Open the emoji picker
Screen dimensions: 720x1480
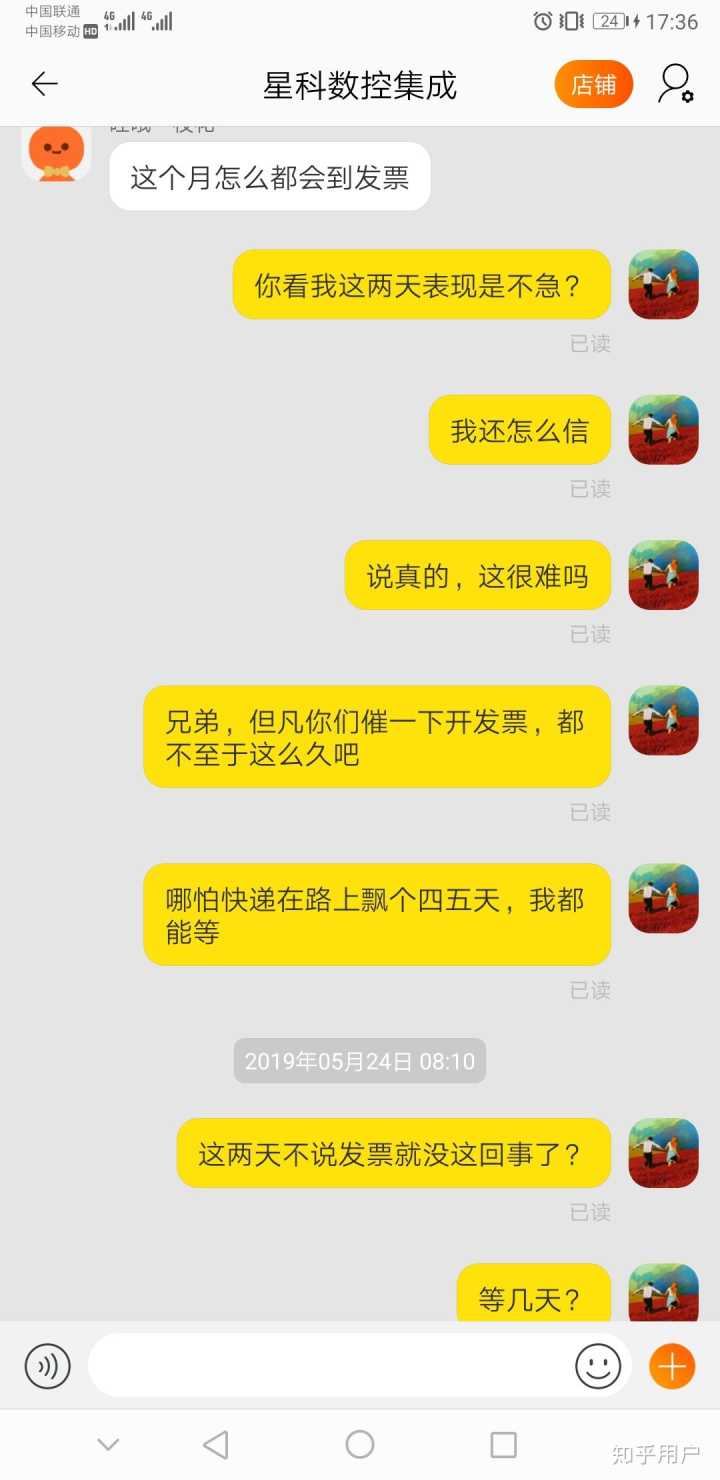[x=598, y=1366]
